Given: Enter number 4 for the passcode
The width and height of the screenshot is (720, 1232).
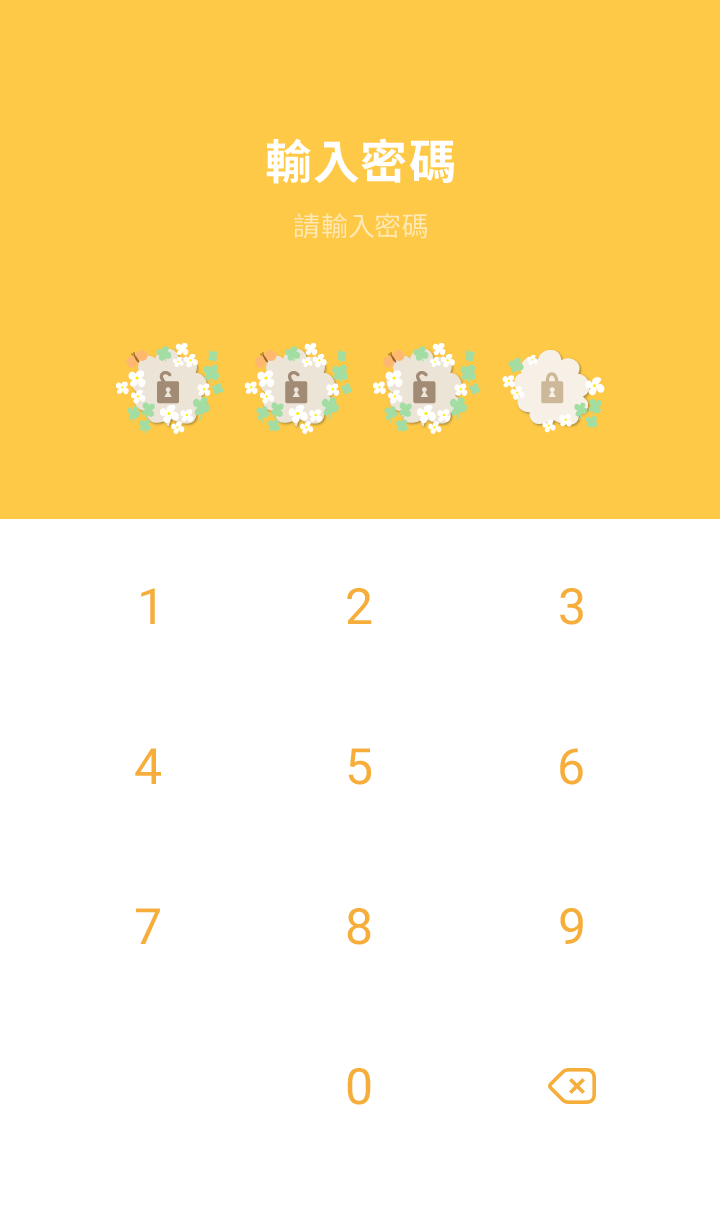Looking at the screenshot, I should (149, 767).
